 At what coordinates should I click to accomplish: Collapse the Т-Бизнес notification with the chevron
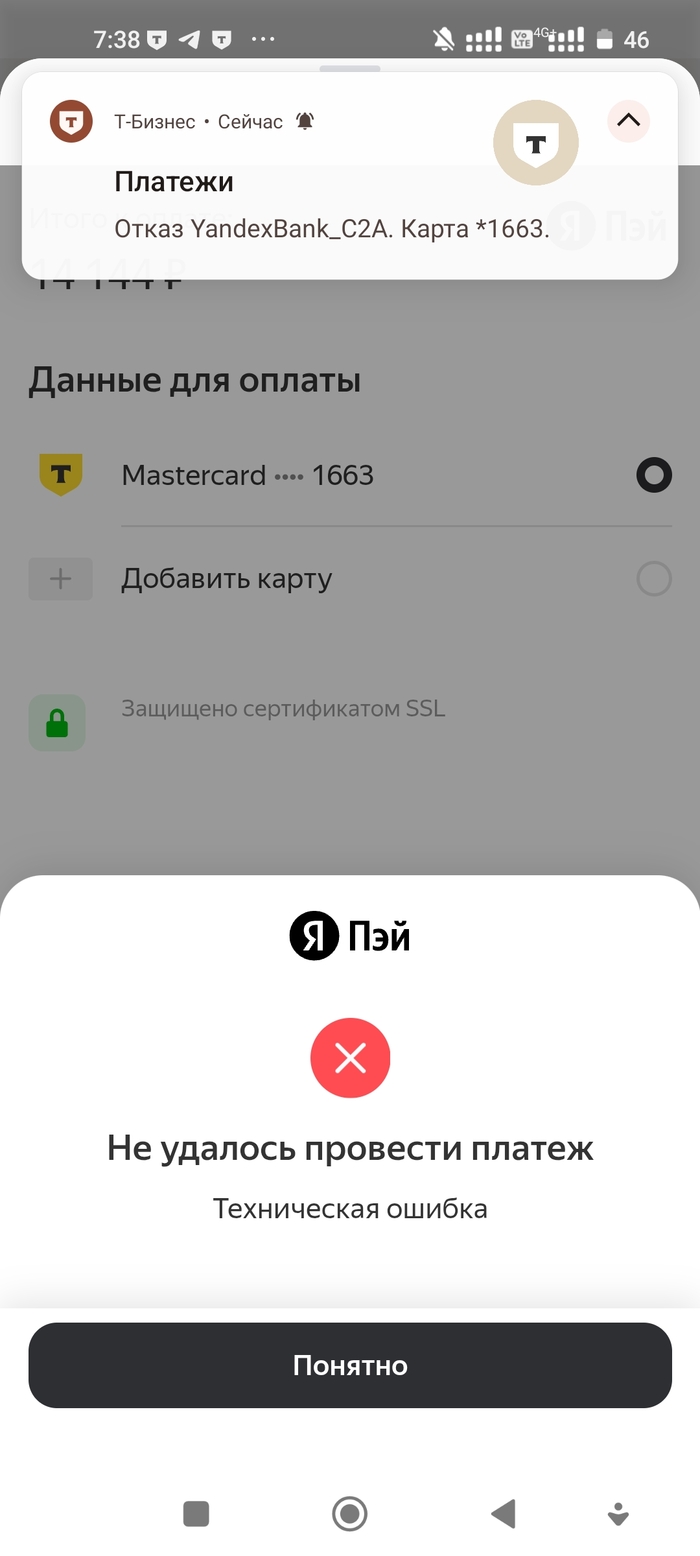[628, 122]
